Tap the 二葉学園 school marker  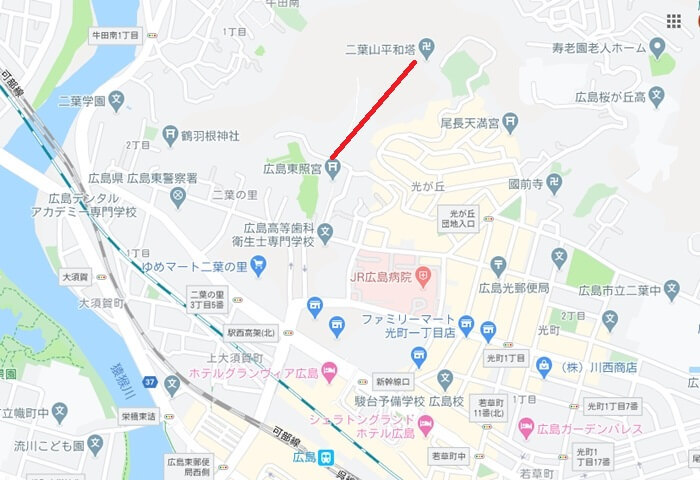[x=116, y=100]
